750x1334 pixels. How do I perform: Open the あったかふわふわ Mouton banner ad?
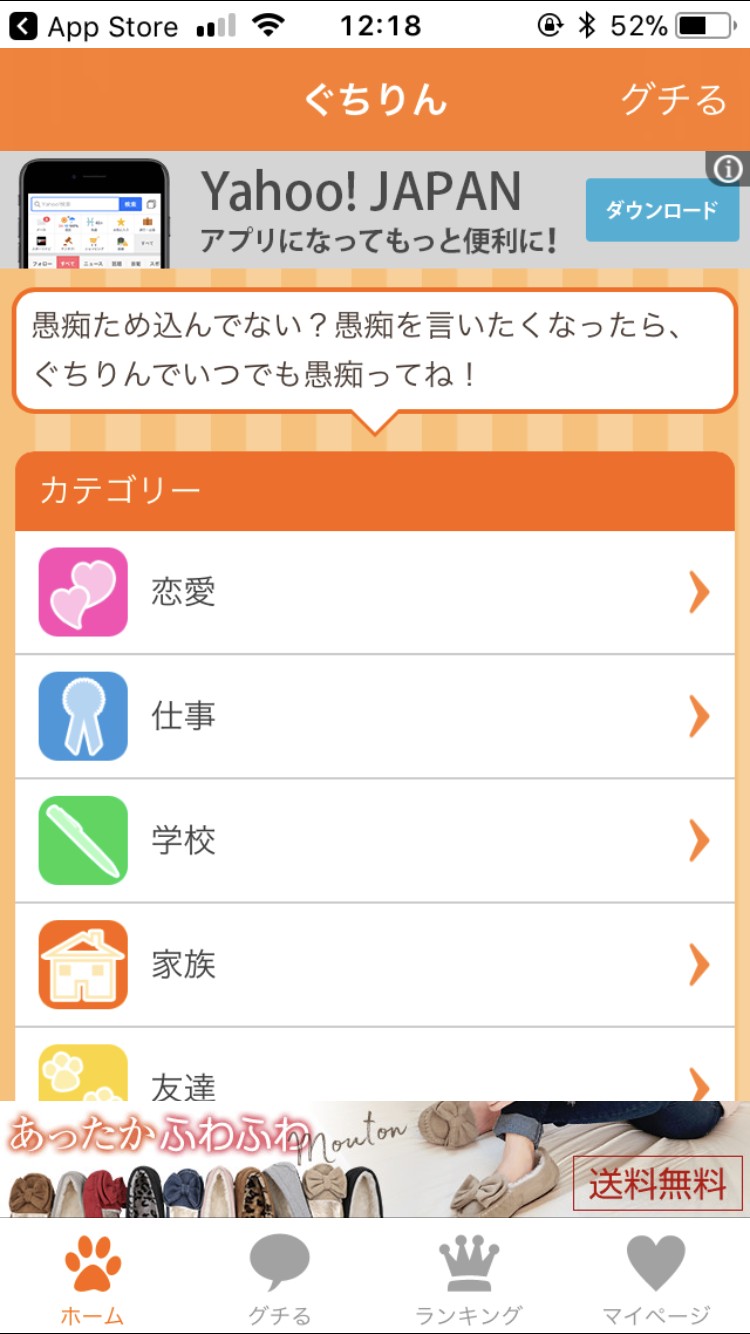click(375, 1159)
